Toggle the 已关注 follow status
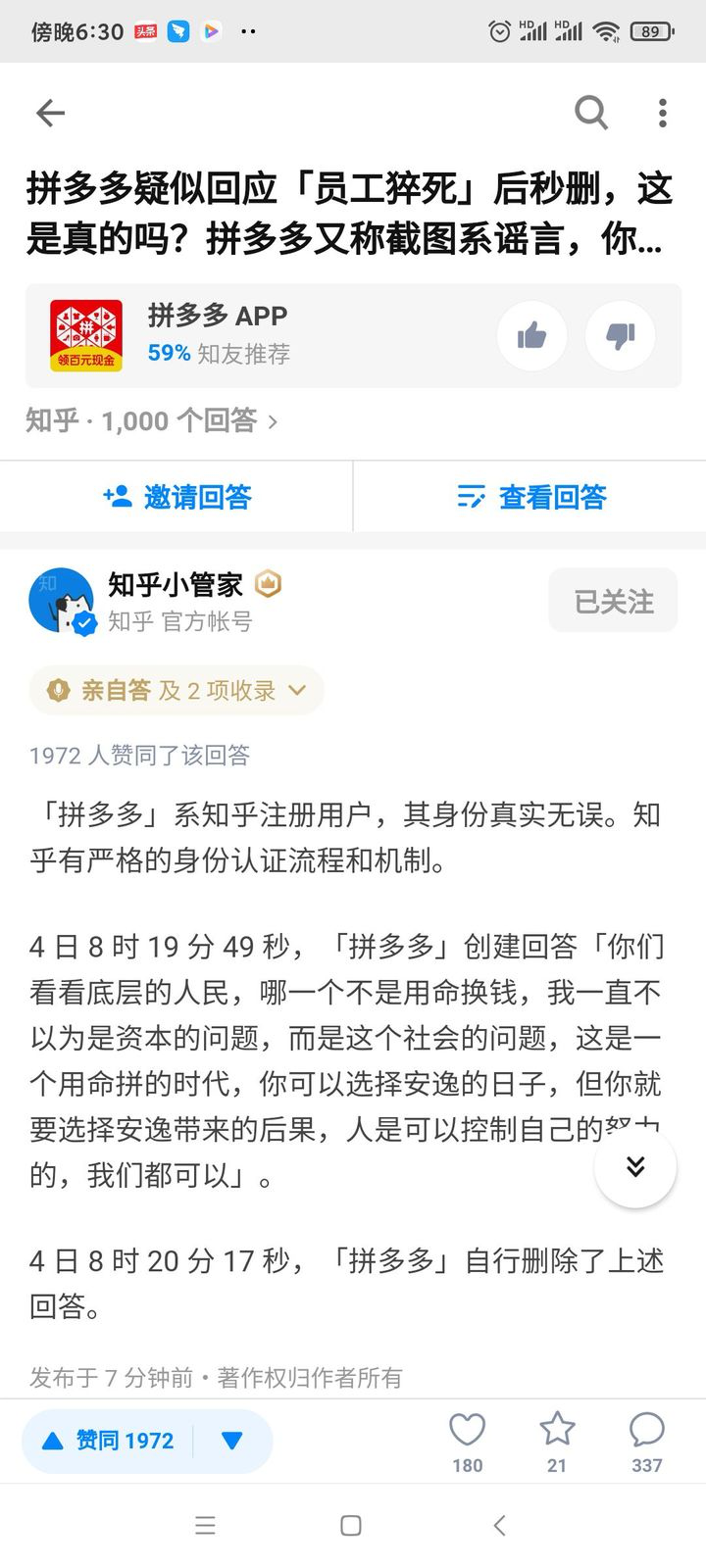This screenshot has height=1568, width=706. click(612, 600)
